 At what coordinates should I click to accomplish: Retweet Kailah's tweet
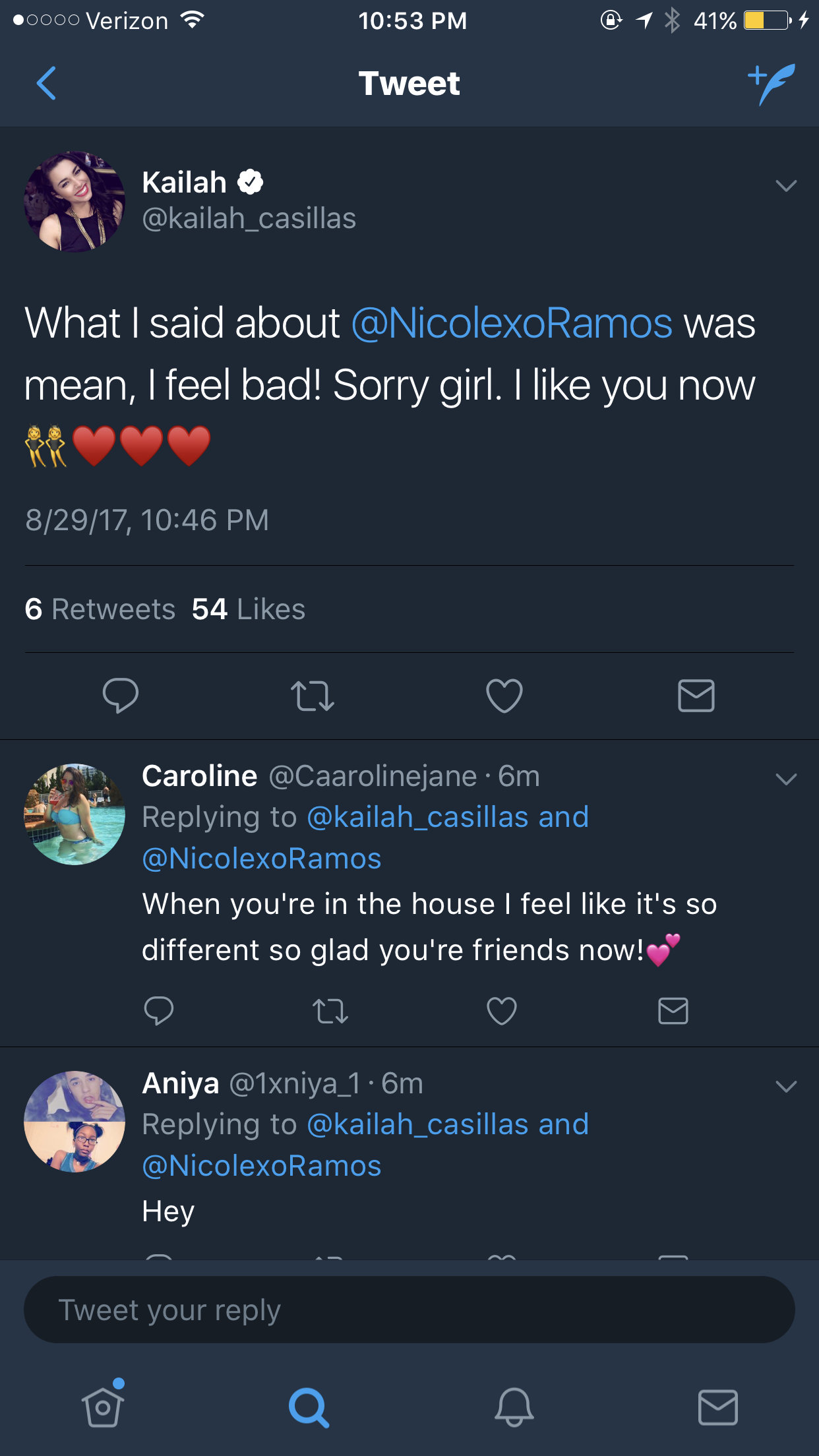tap(313, 696)
